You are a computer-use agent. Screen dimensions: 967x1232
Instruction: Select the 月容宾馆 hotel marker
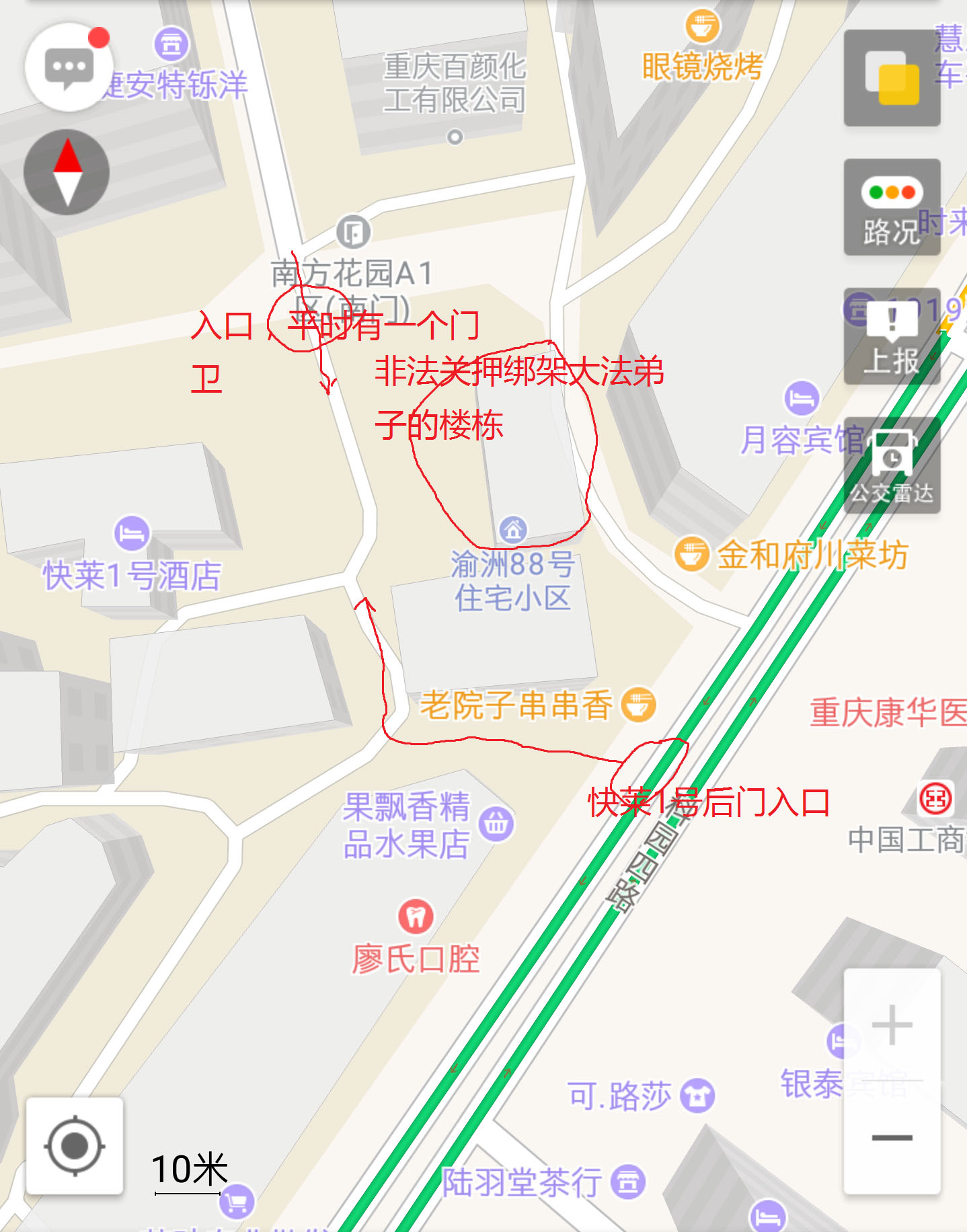pos(802,398)
